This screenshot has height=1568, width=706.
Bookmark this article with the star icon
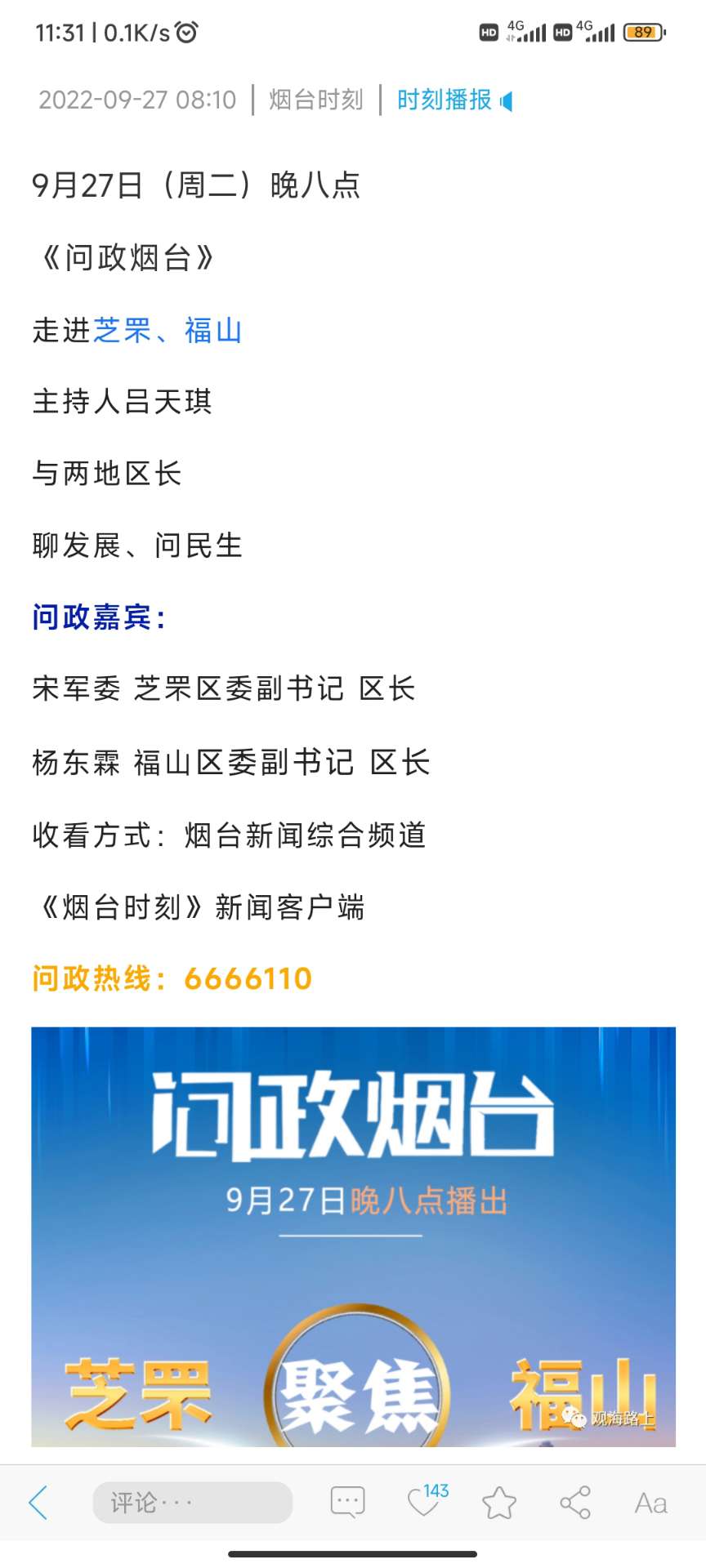pyautogui.click(x=499, y=1503)
